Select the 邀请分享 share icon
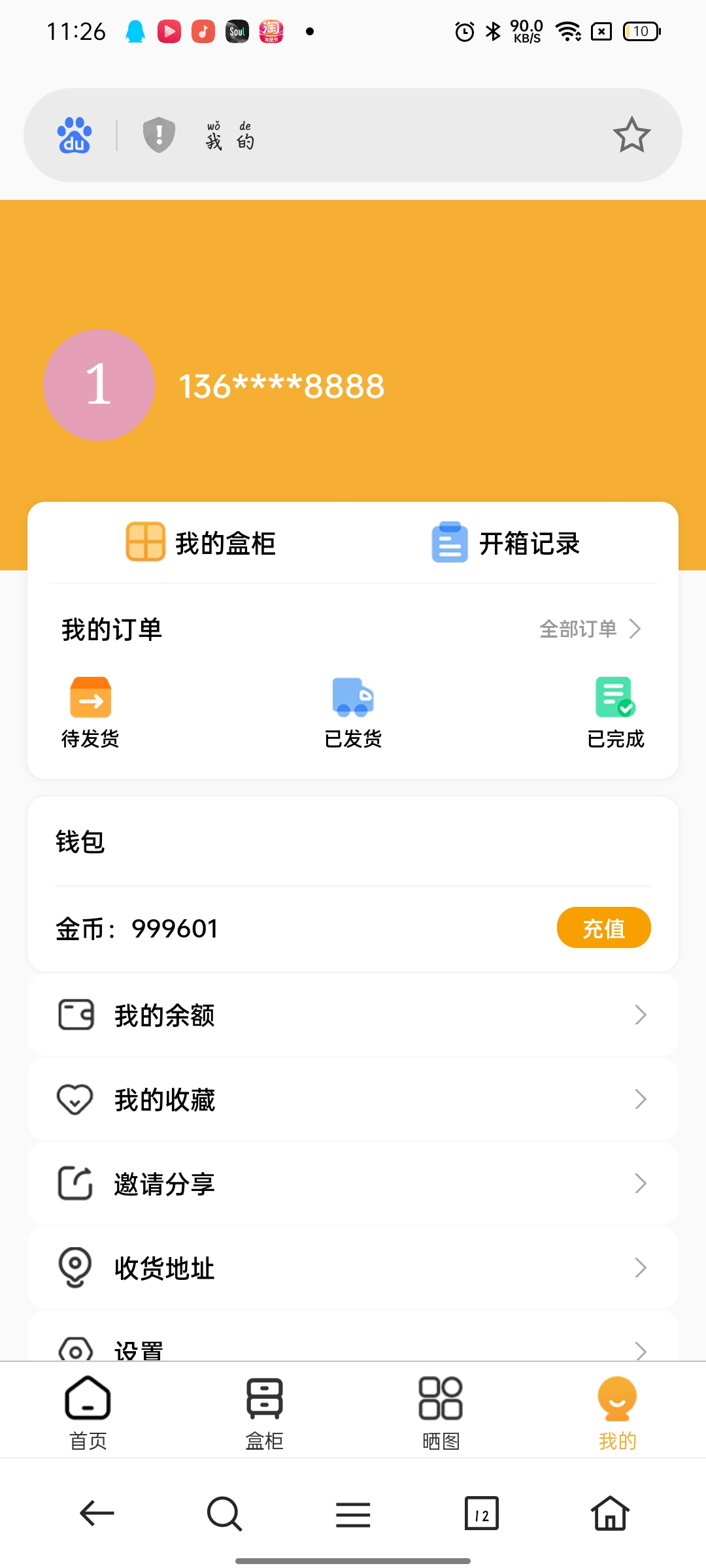 [x=76, y=1184]
